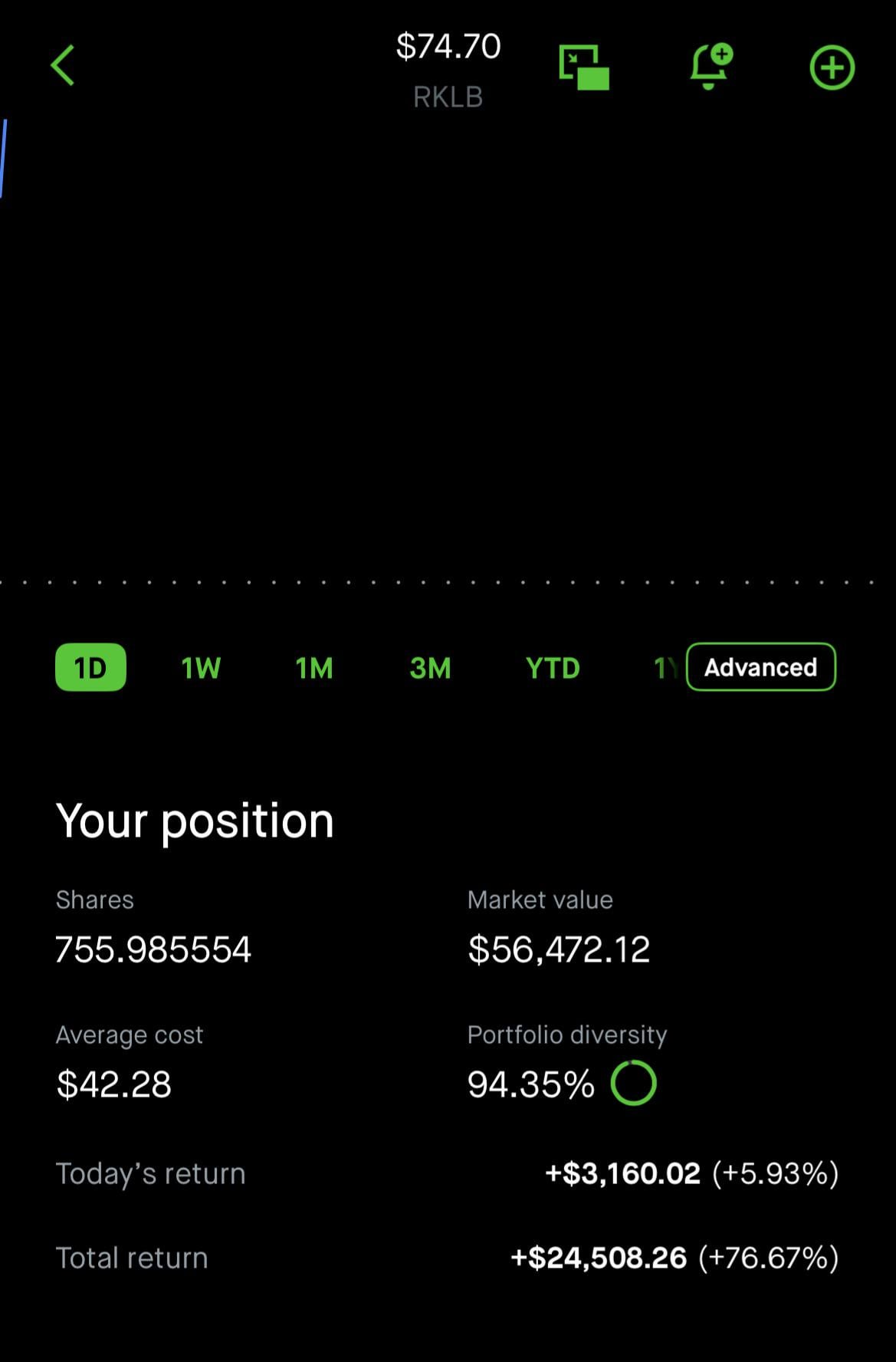Screen dimensions: 896x1362
Task: Go back using the green arrow
Action: (63, 66)
